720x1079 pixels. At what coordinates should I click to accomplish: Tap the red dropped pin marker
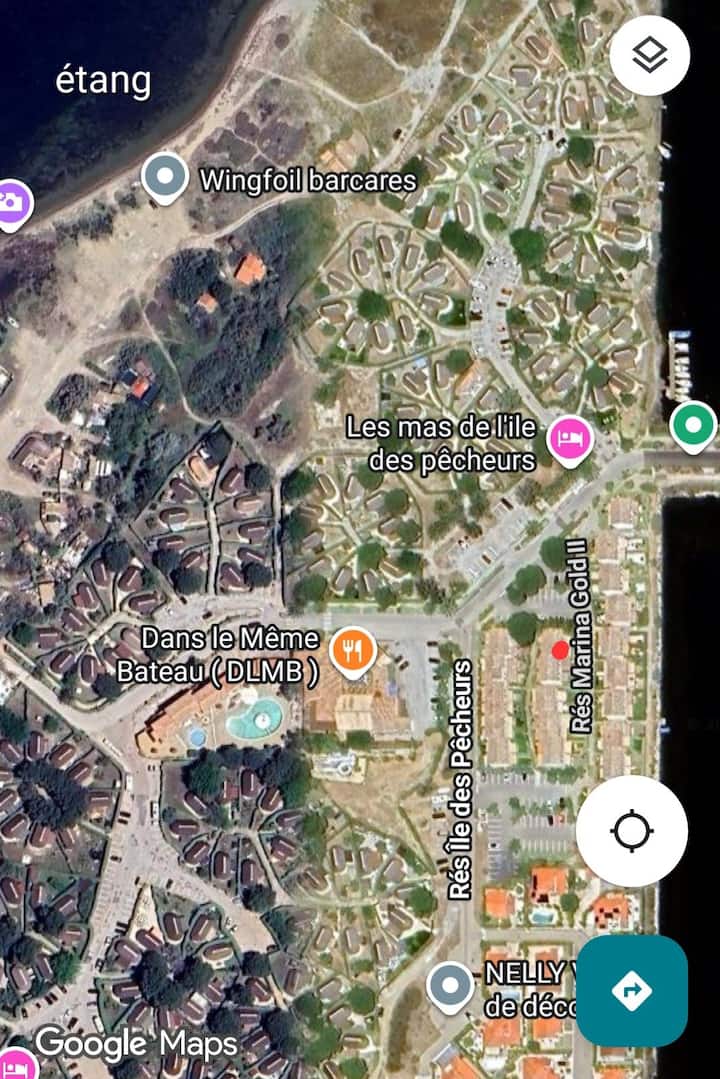click(560, 651)
